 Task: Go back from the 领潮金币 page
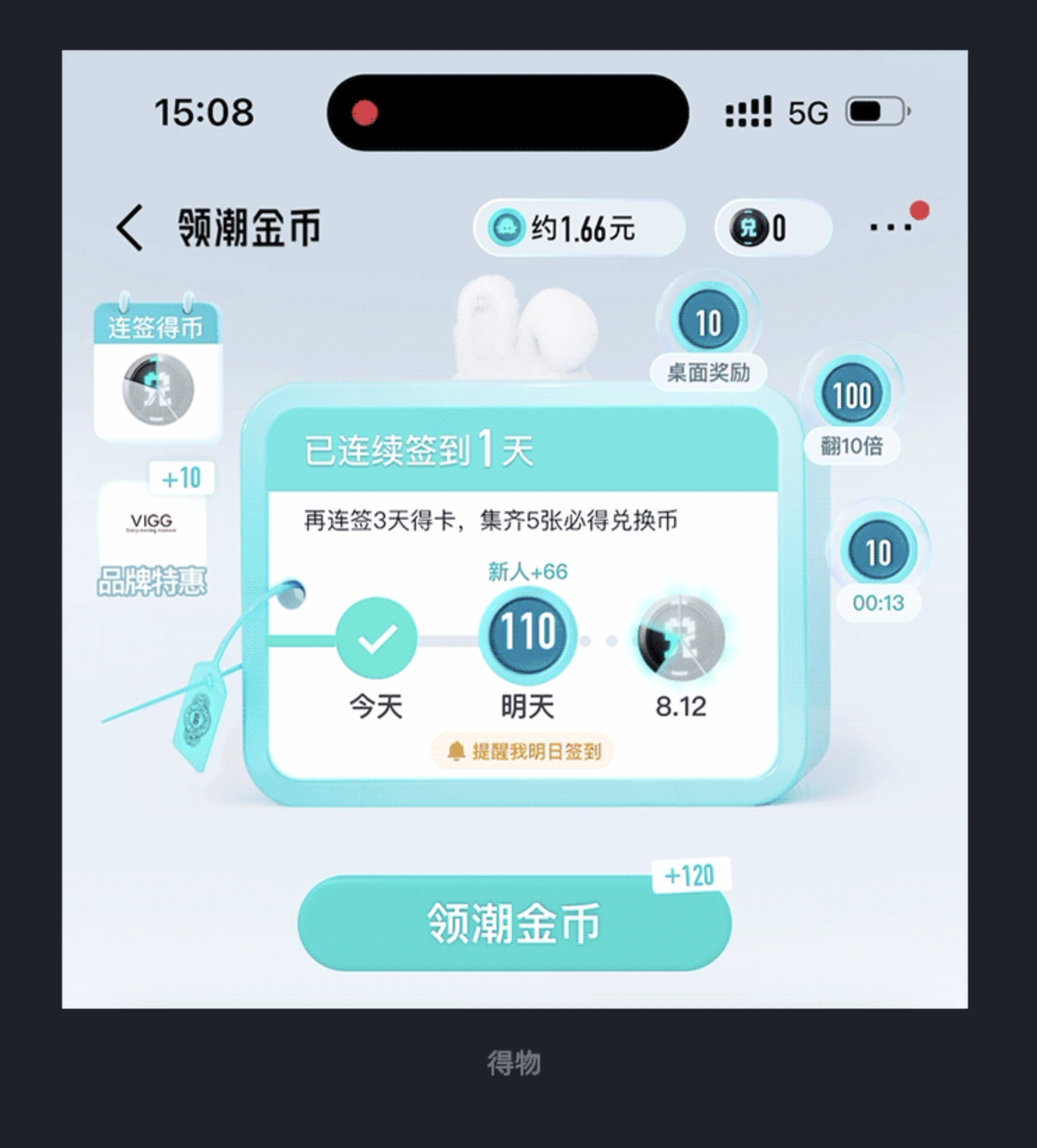tap(130, 228)
